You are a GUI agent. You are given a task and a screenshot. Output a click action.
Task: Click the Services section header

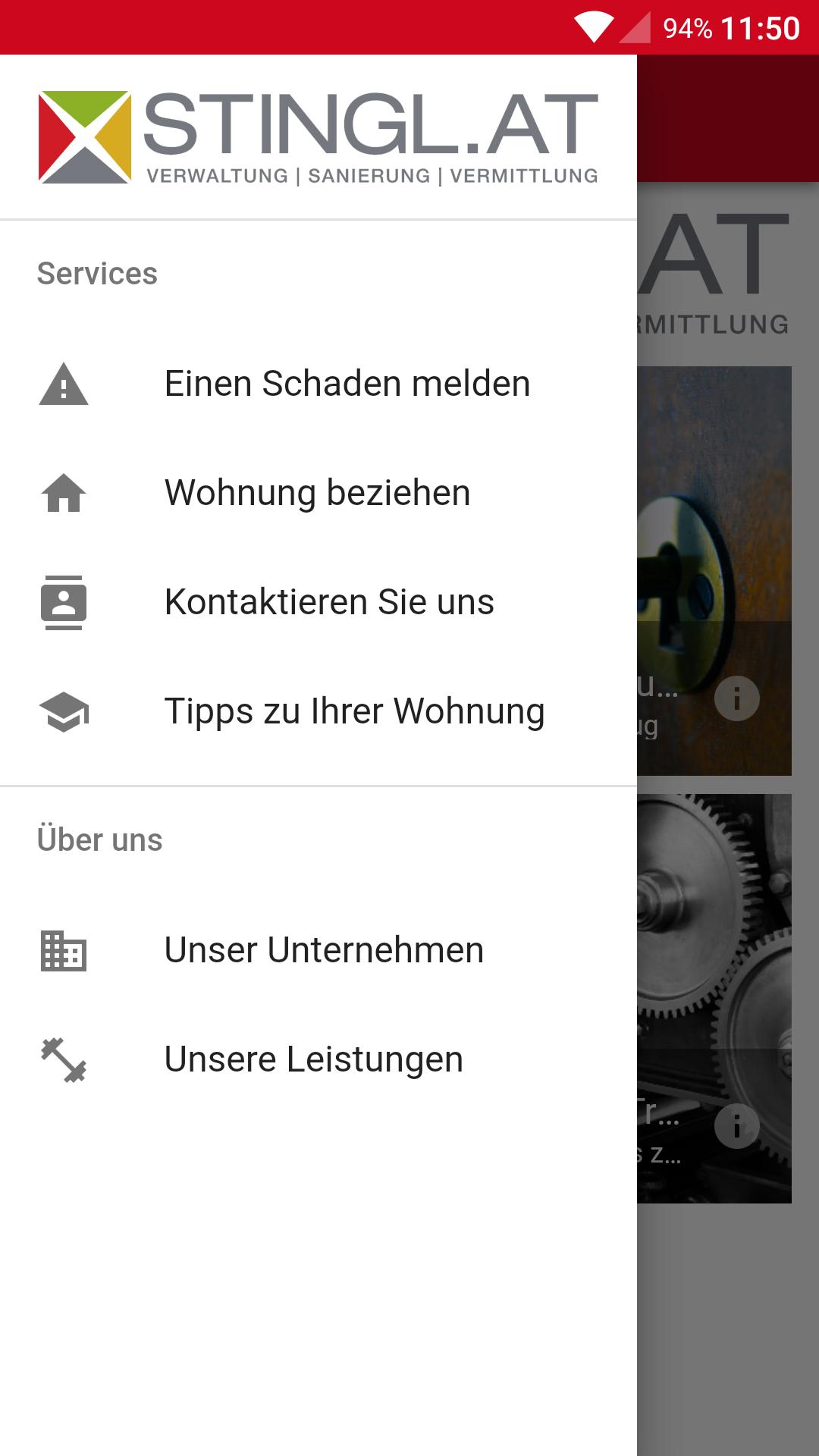coord(96,275)
